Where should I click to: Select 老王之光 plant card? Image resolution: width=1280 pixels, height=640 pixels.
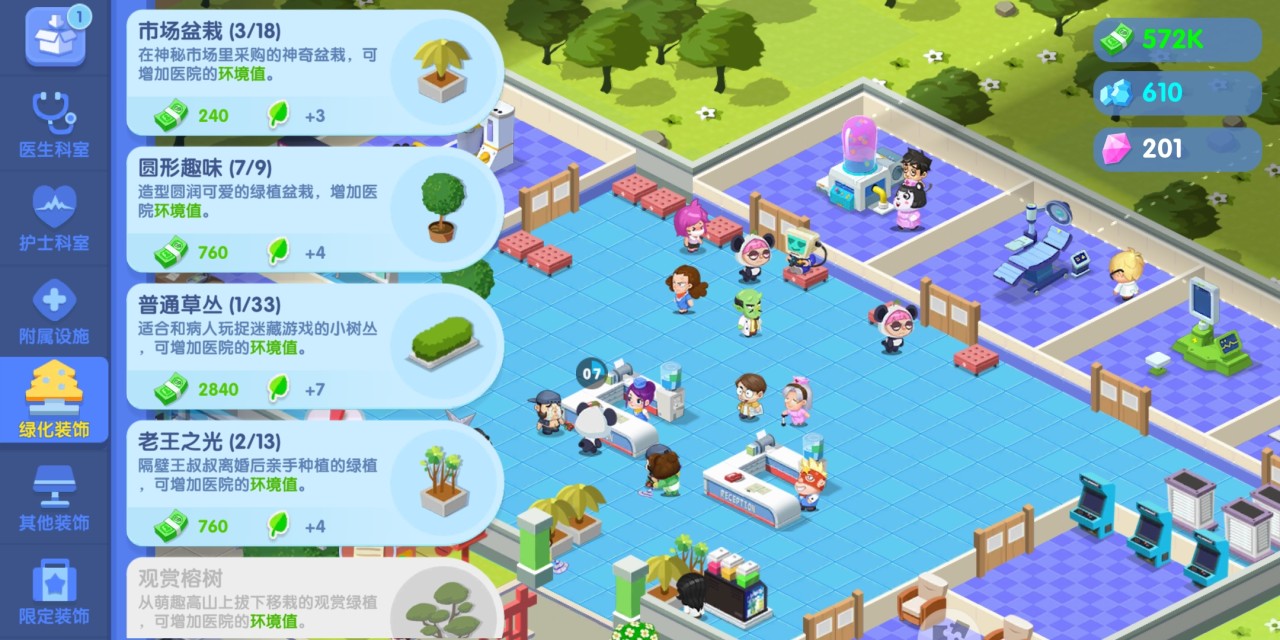coord(313,483)
